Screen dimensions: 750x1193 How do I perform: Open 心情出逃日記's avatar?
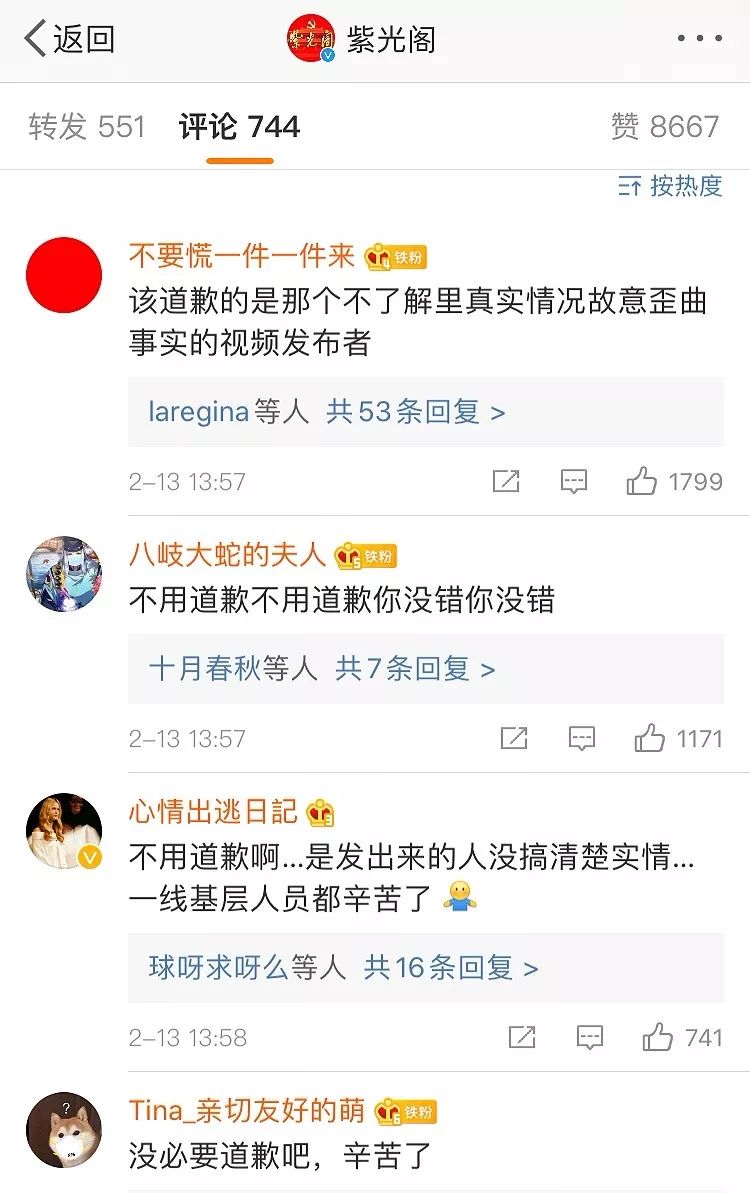pos(64,832)
